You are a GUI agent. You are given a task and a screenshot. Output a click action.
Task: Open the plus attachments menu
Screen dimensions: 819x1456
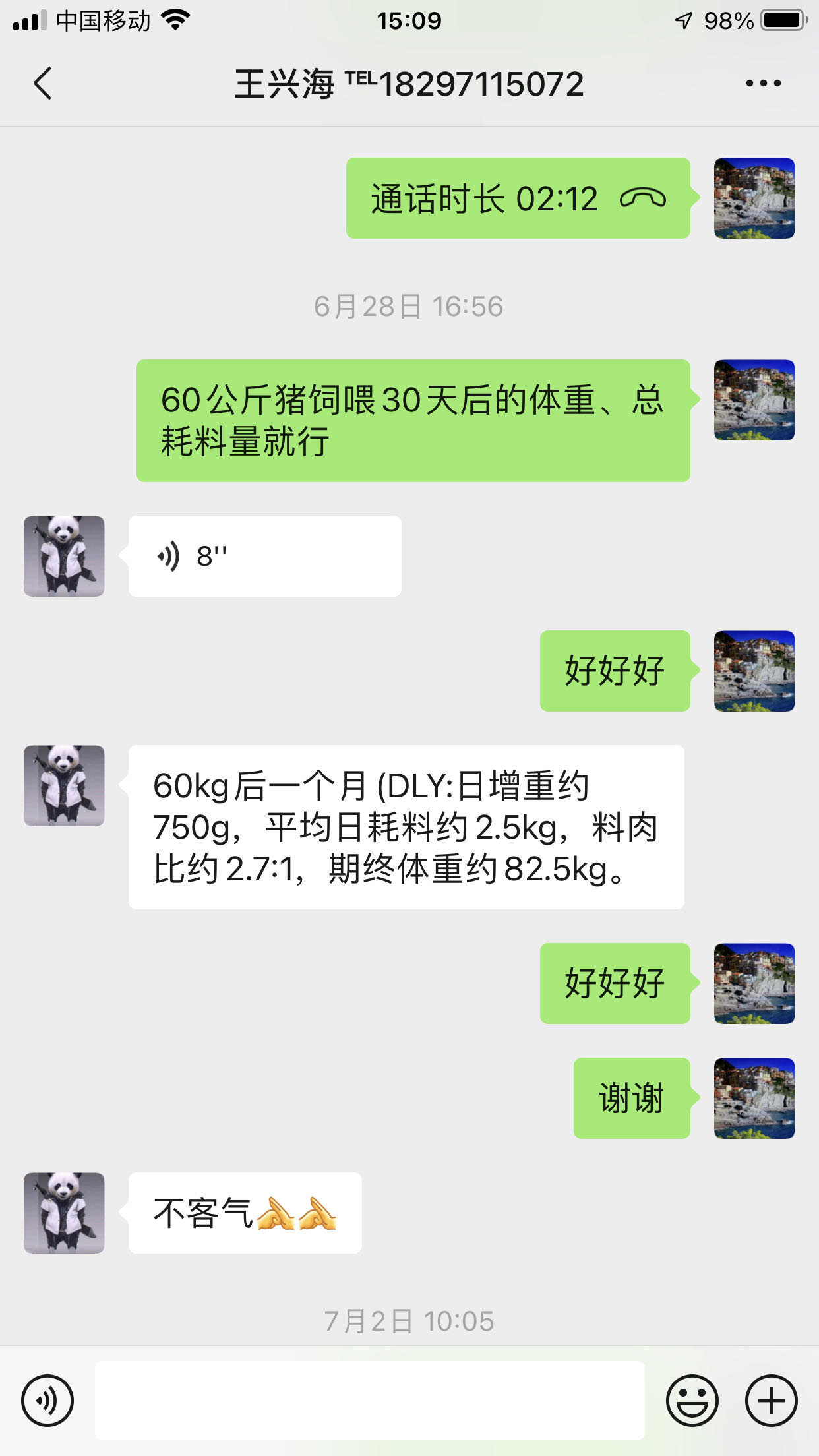pos(771,1400)
